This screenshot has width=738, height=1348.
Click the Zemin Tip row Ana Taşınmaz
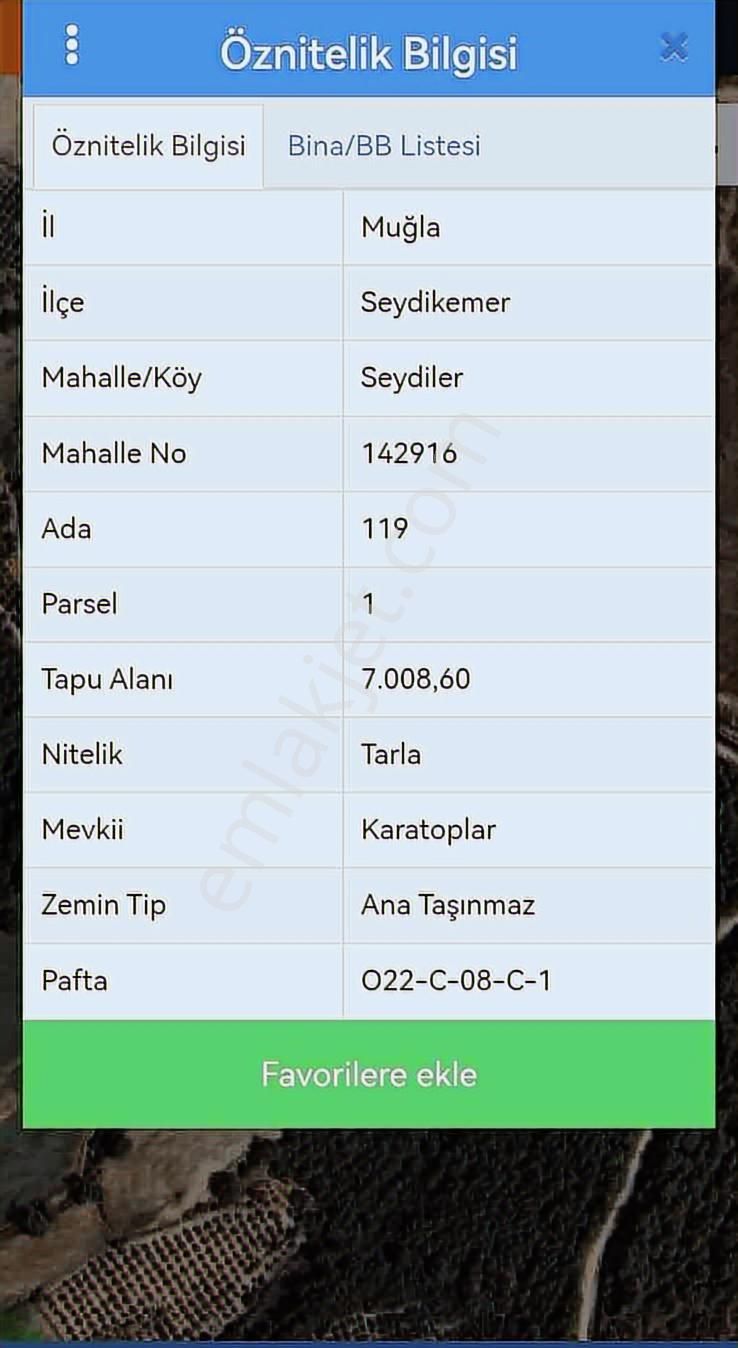click(448, 905)
